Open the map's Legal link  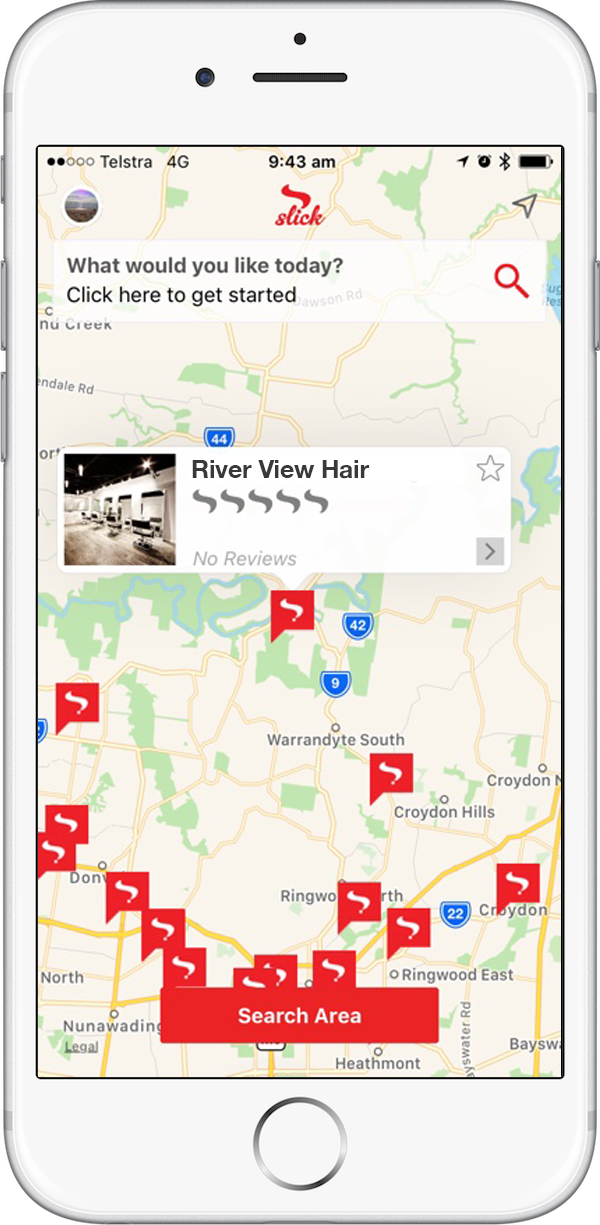tap(80, 1047)
